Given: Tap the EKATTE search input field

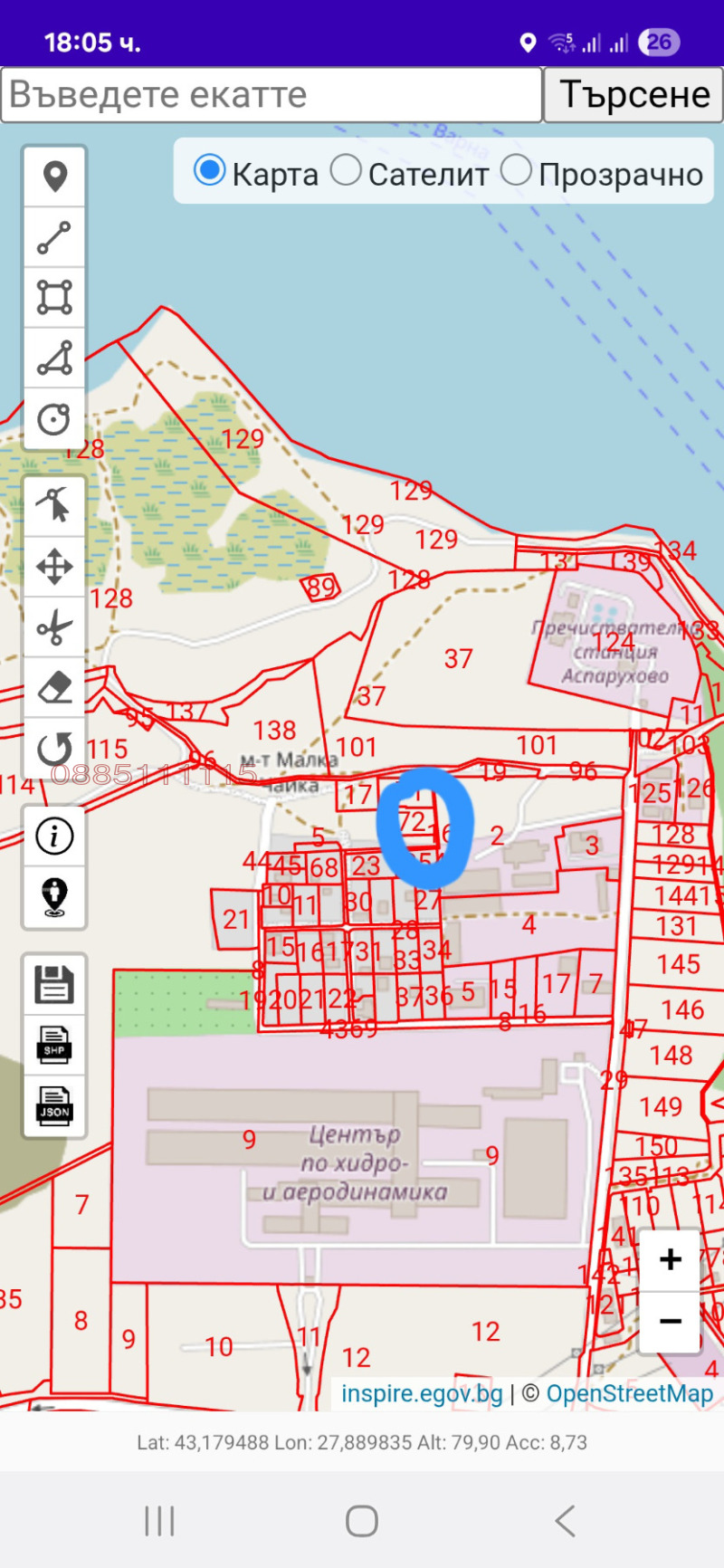Looking at the screenshot, I should (271, 94).
